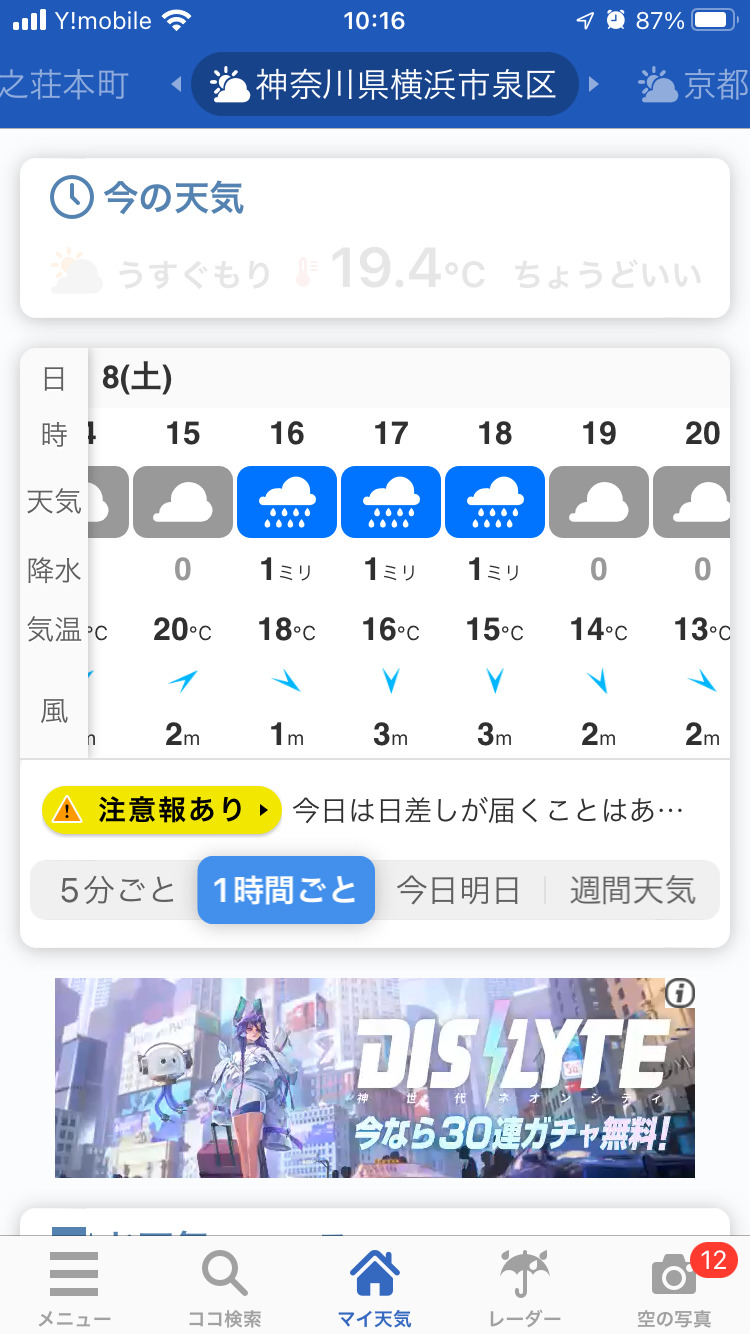Screen dimensions: 750x1334
Task: Open 空の写真 sky photos
Action: tap(675, 1286)
